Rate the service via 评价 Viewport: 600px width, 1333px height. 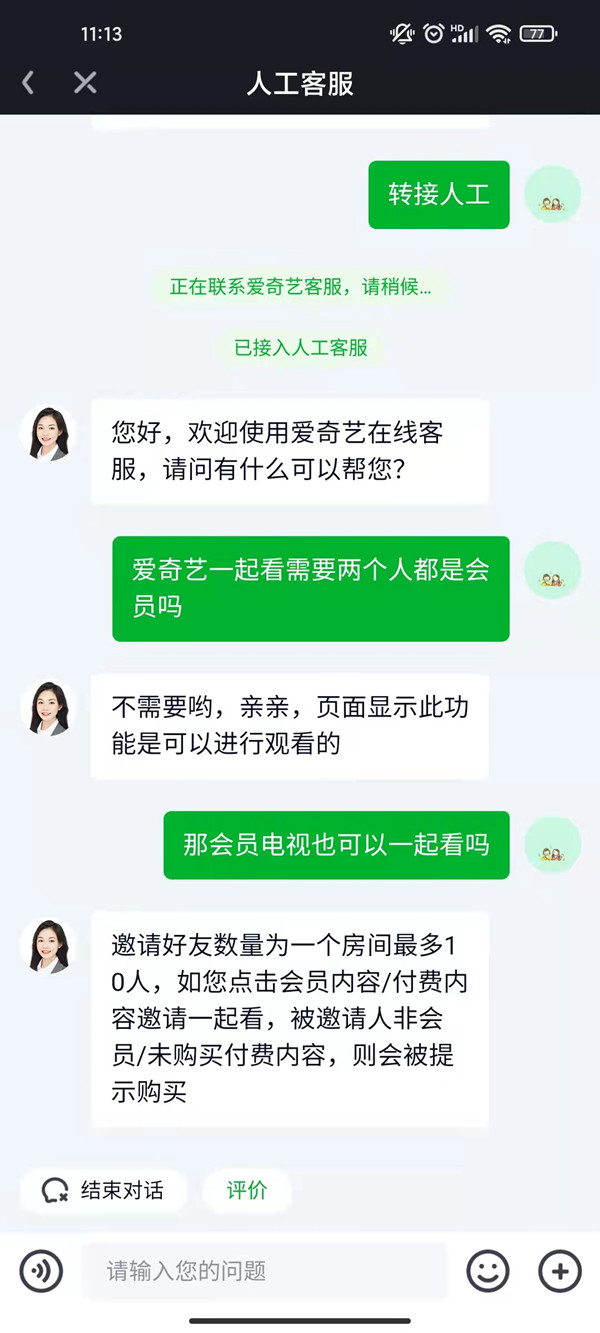[246, 1190]
